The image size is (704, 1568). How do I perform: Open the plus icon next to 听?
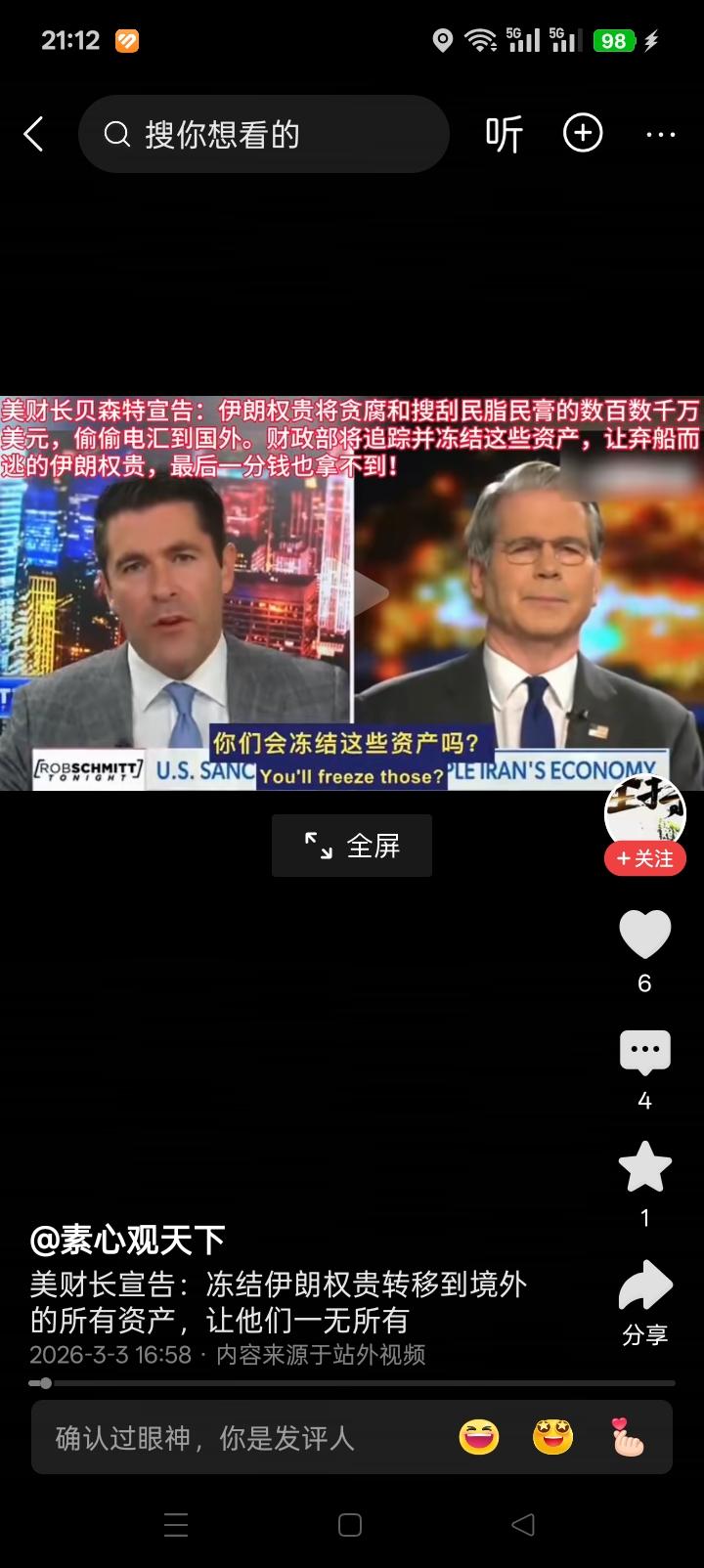click(582, 134)
